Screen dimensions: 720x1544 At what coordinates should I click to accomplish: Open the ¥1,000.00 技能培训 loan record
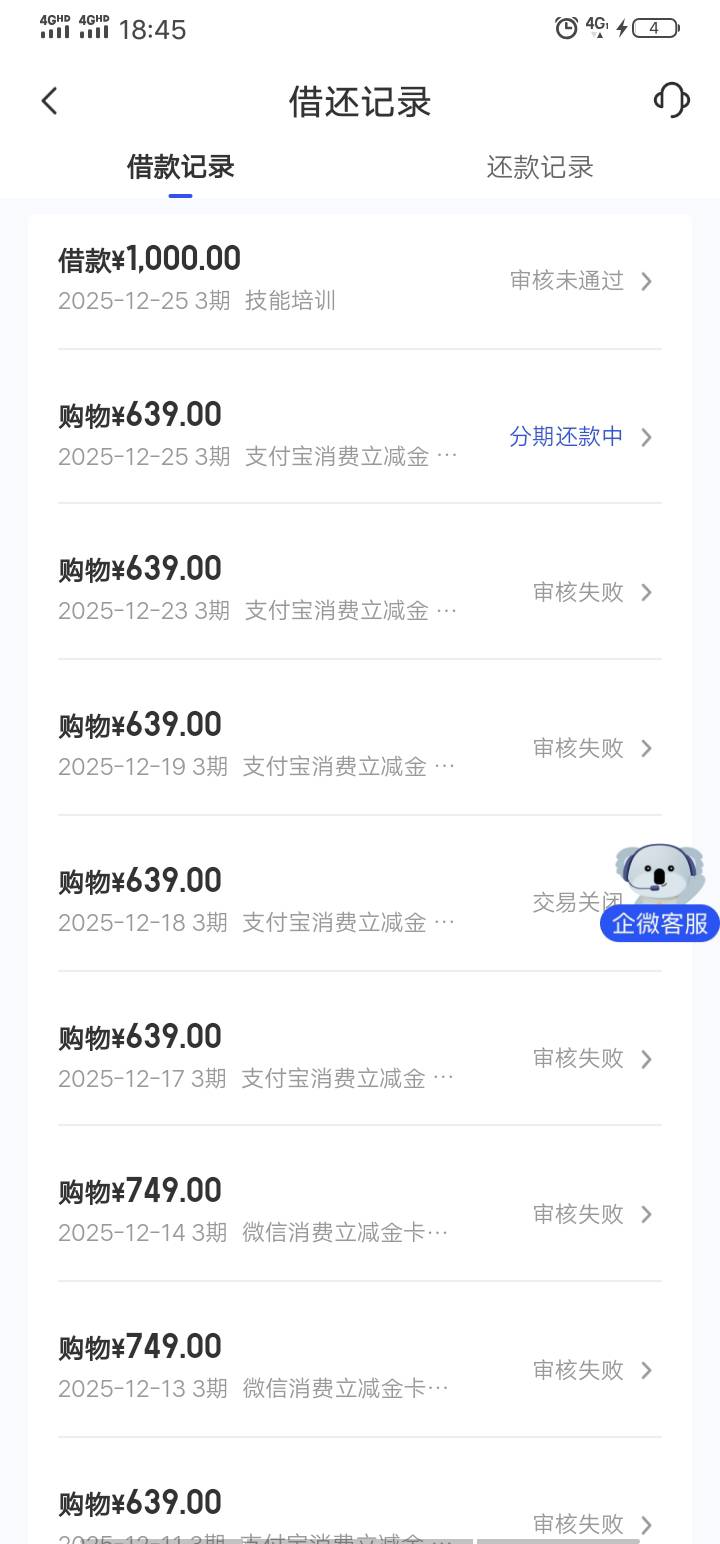tap(360, 279)
